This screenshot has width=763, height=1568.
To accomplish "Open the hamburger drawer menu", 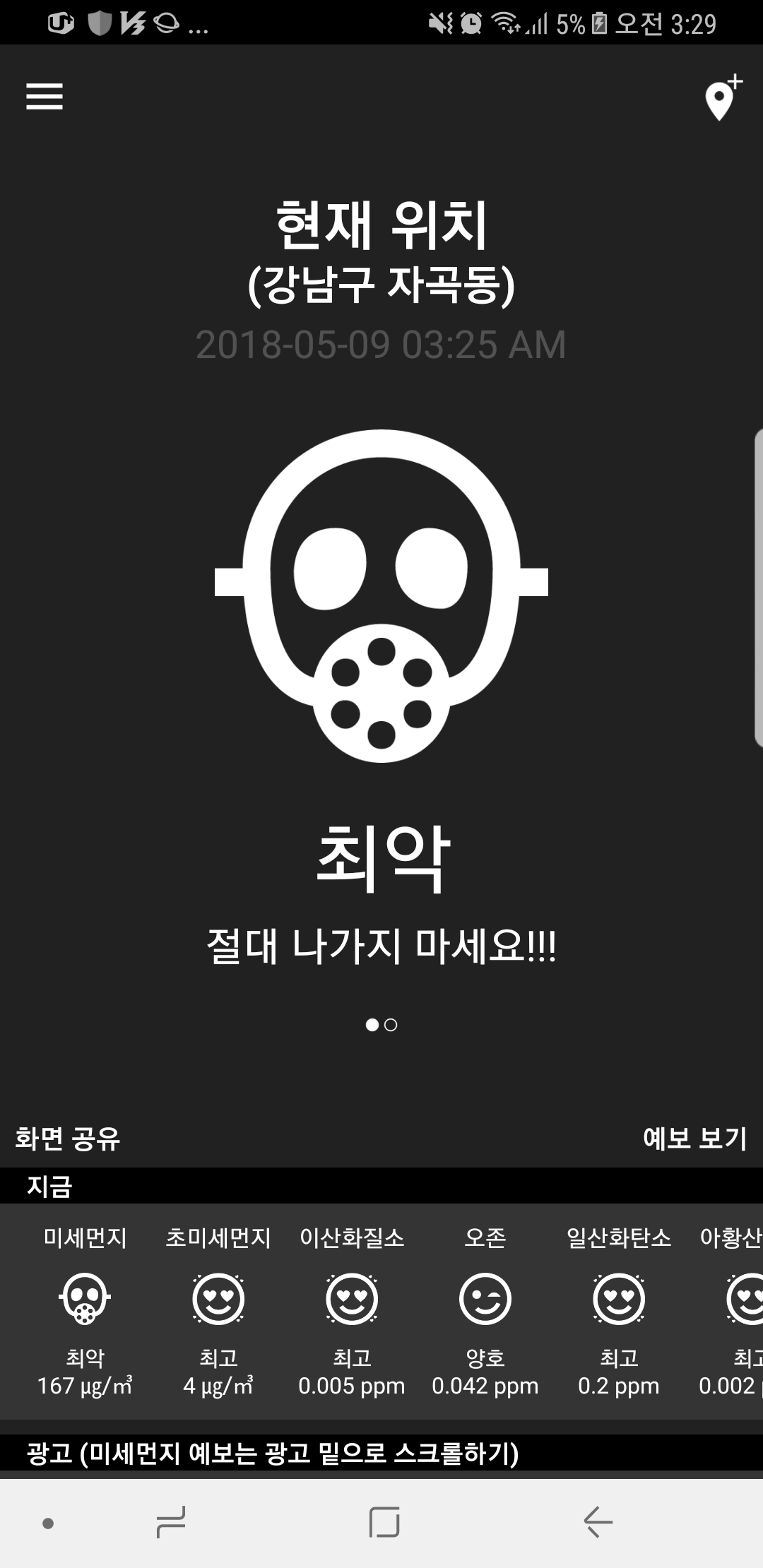I will click(45, 96).
